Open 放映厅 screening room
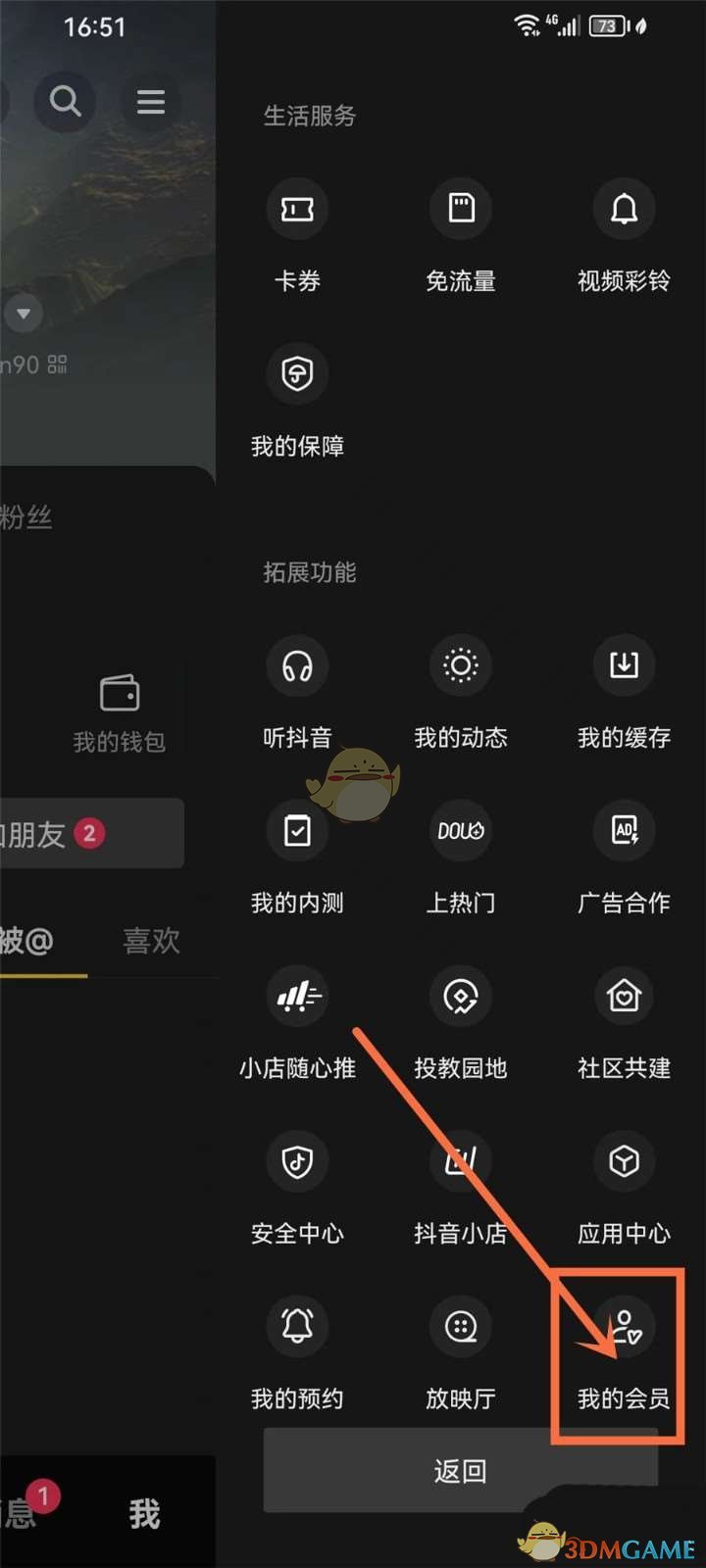Viewport: 706px width, 1568px height. (461, 1327)
